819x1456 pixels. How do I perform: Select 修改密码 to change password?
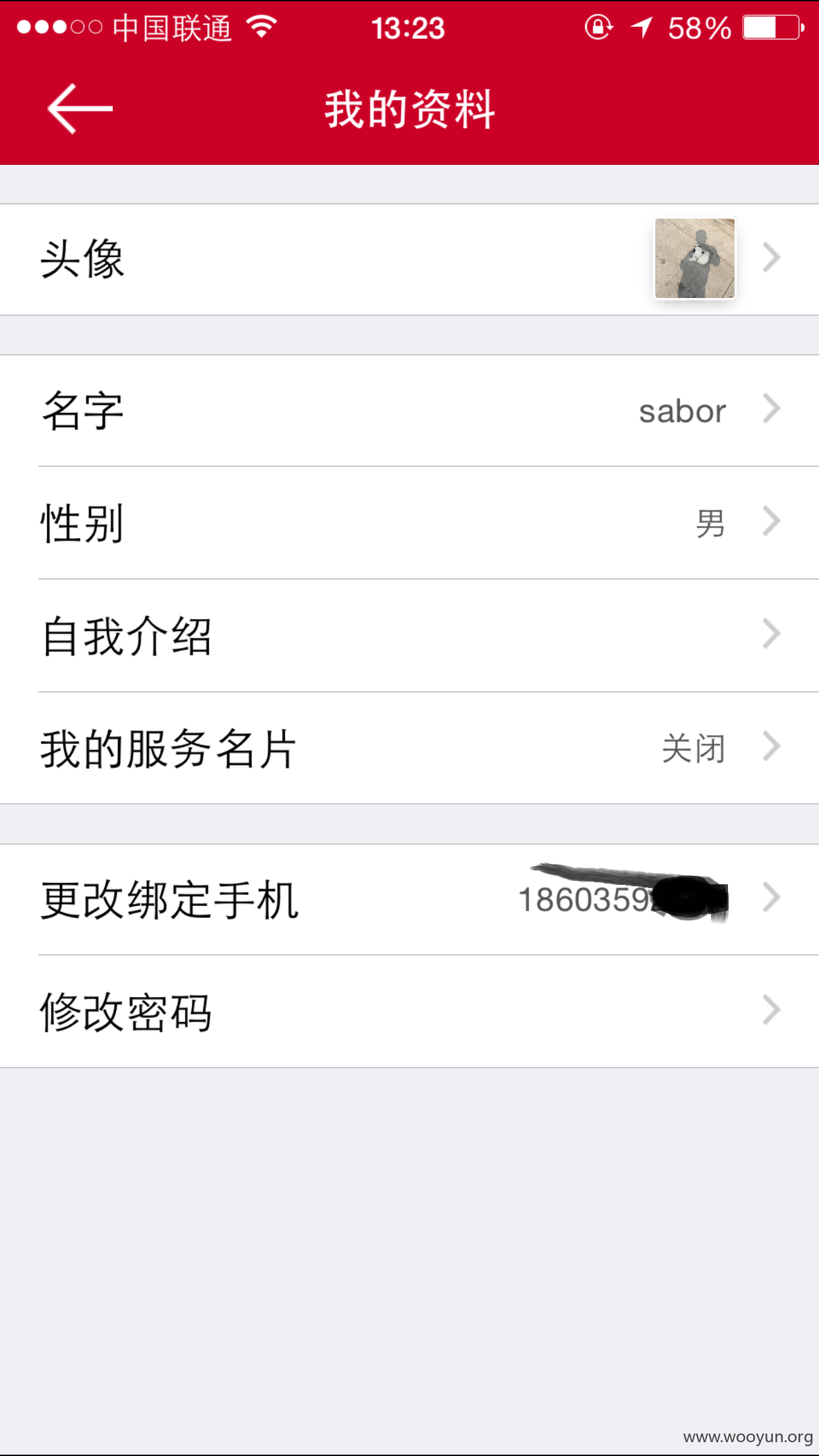tap(409, 1012)
